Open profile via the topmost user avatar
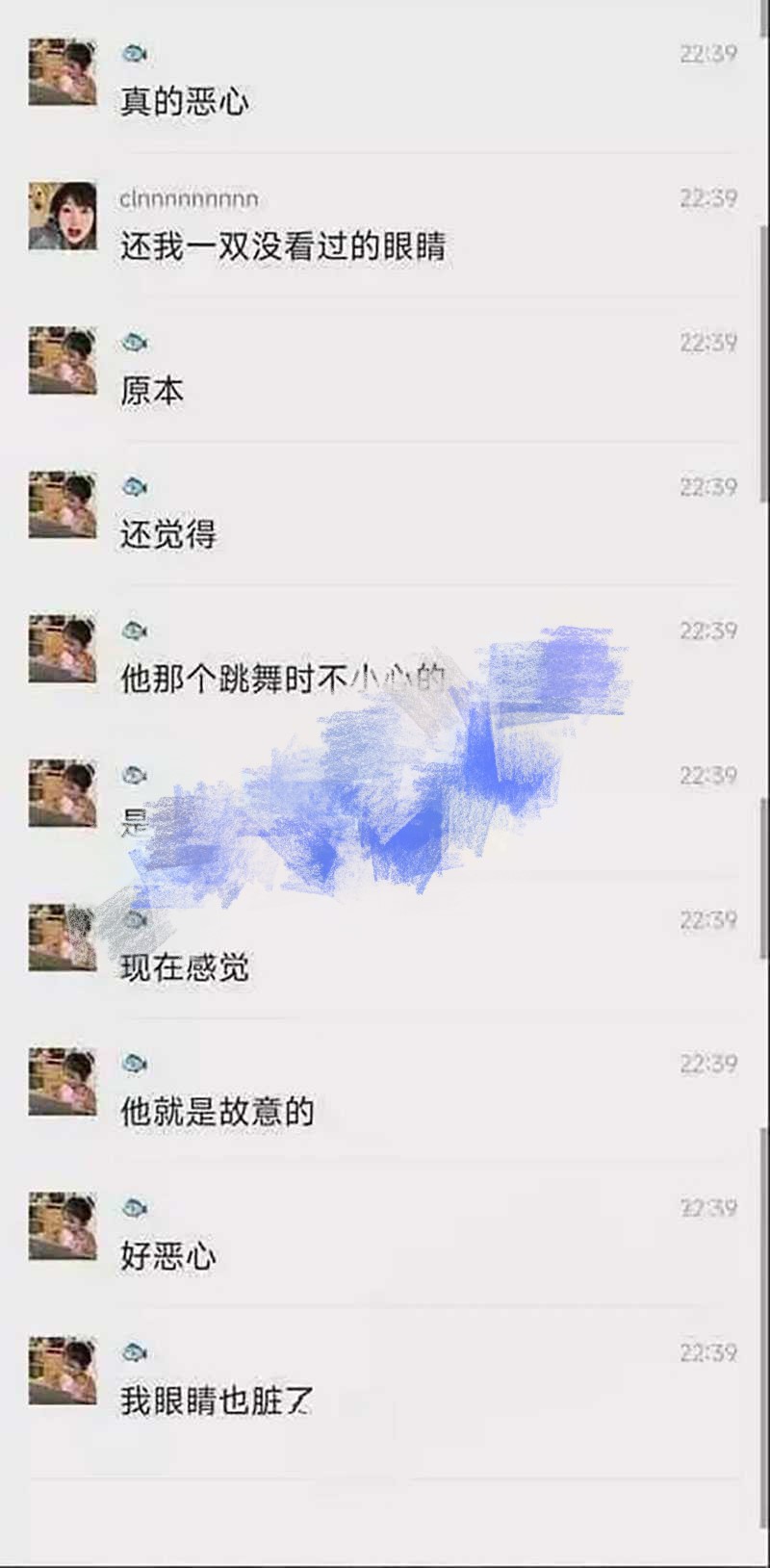The height and width of the screenshot is (1568, 770). click(61, 72)
